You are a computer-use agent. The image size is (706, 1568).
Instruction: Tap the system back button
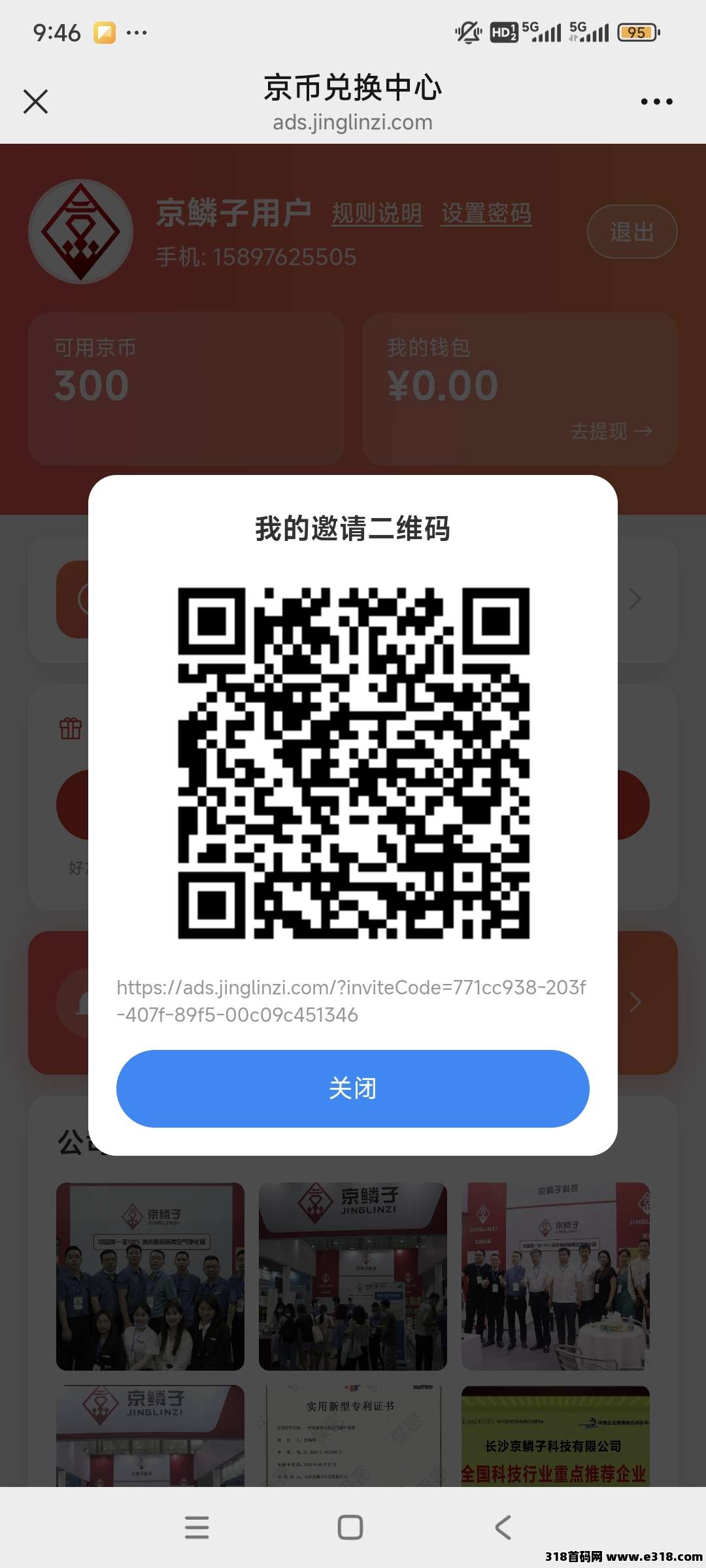click(x=503, y=1527)
